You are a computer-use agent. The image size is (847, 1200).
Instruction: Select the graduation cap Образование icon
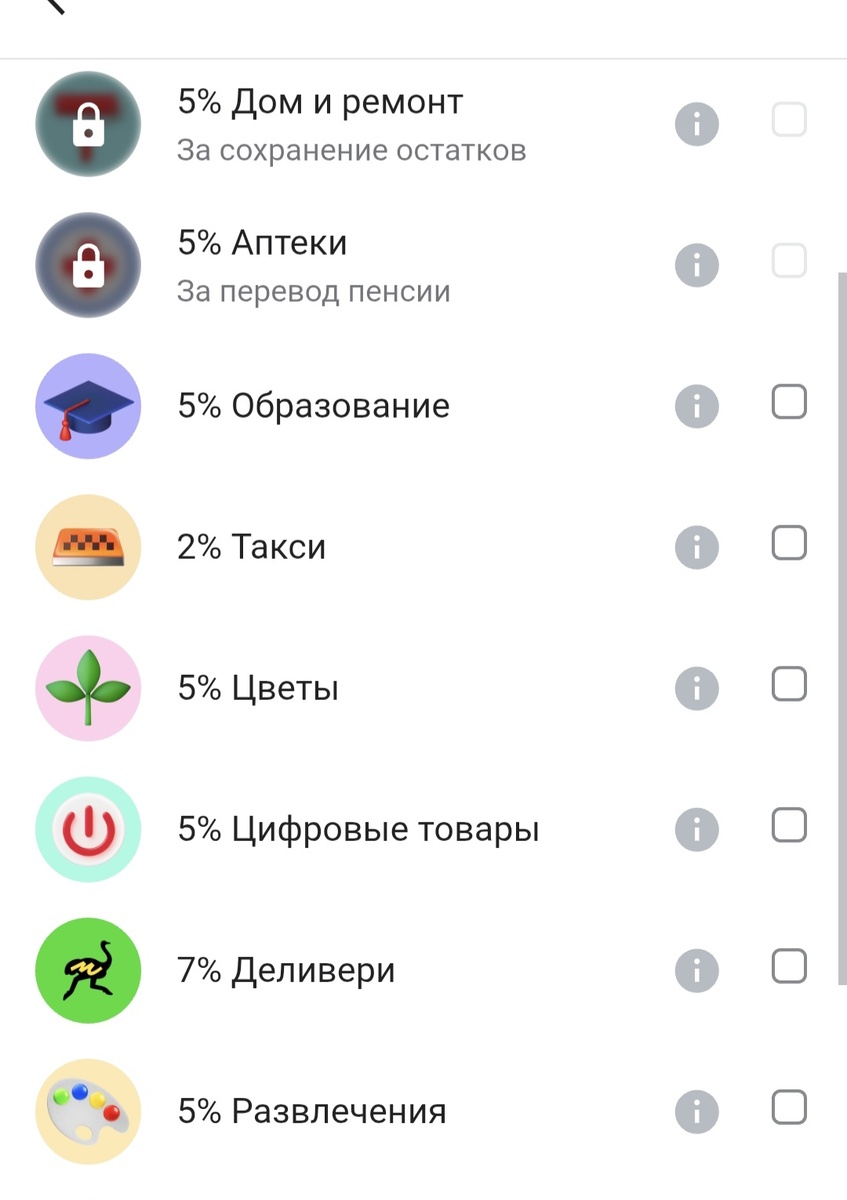[x=88, y=406]
